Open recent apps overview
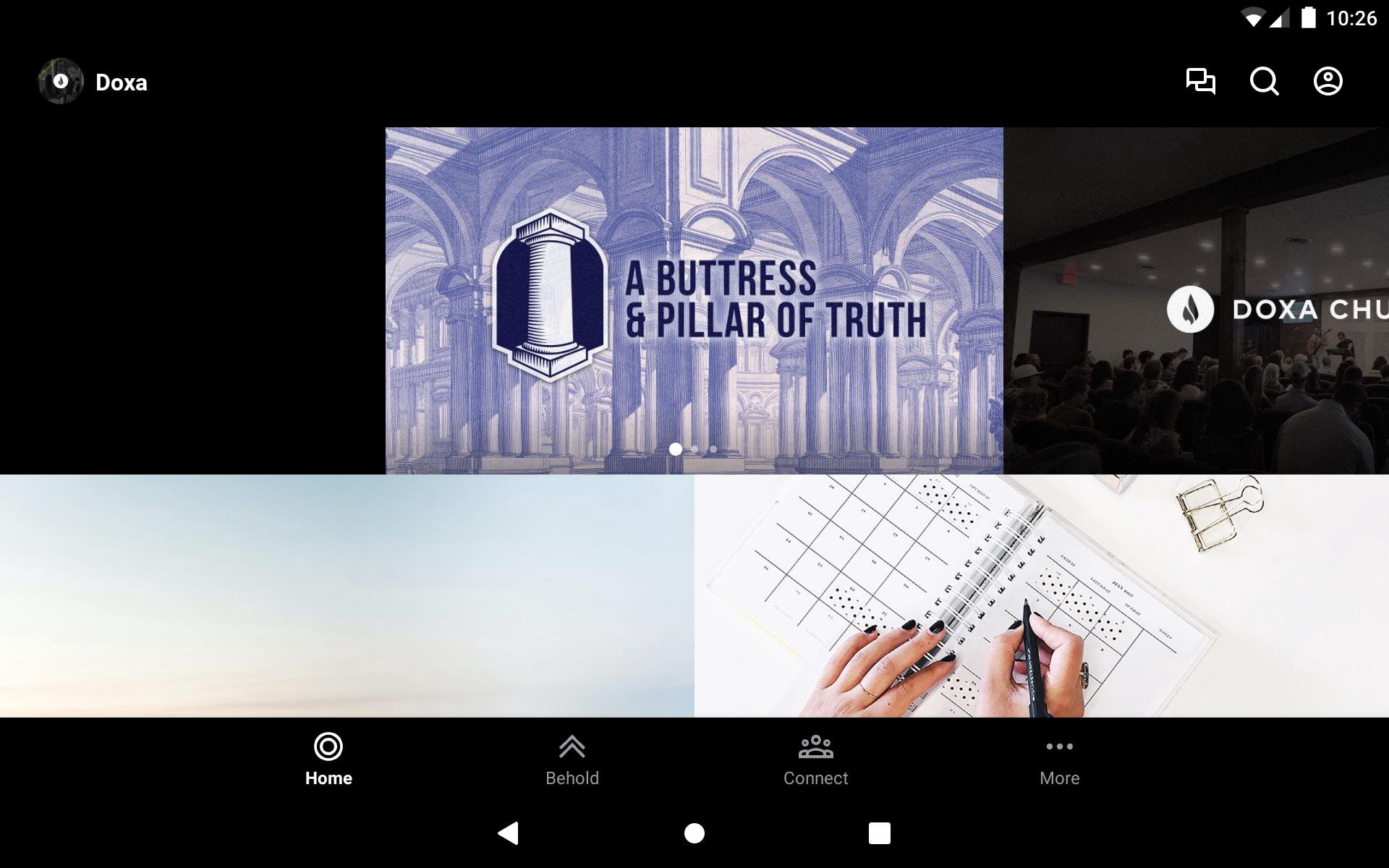The image size is (1389, 868). point(879,833)
